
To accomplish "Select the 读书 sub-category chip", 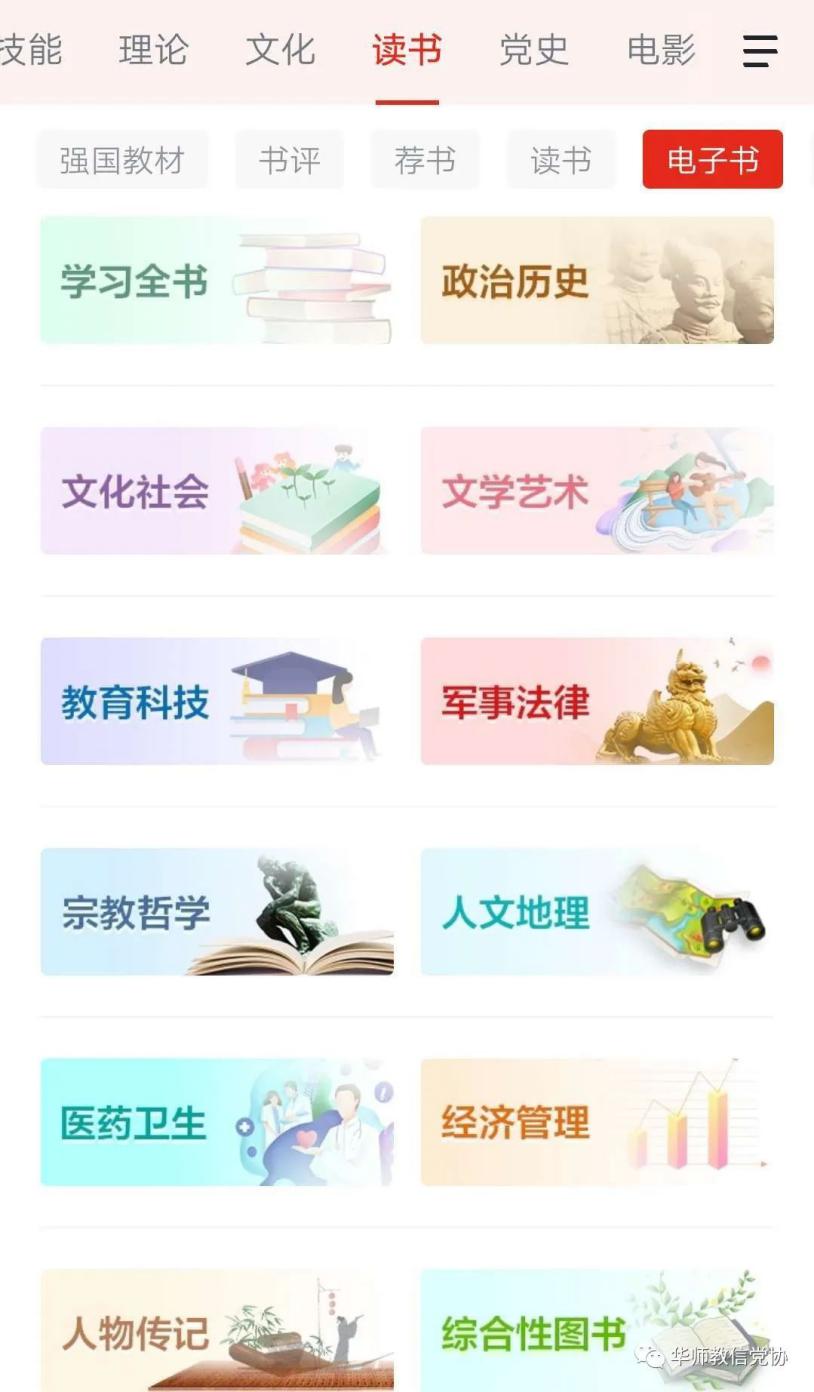I will [x=561, y=160].
